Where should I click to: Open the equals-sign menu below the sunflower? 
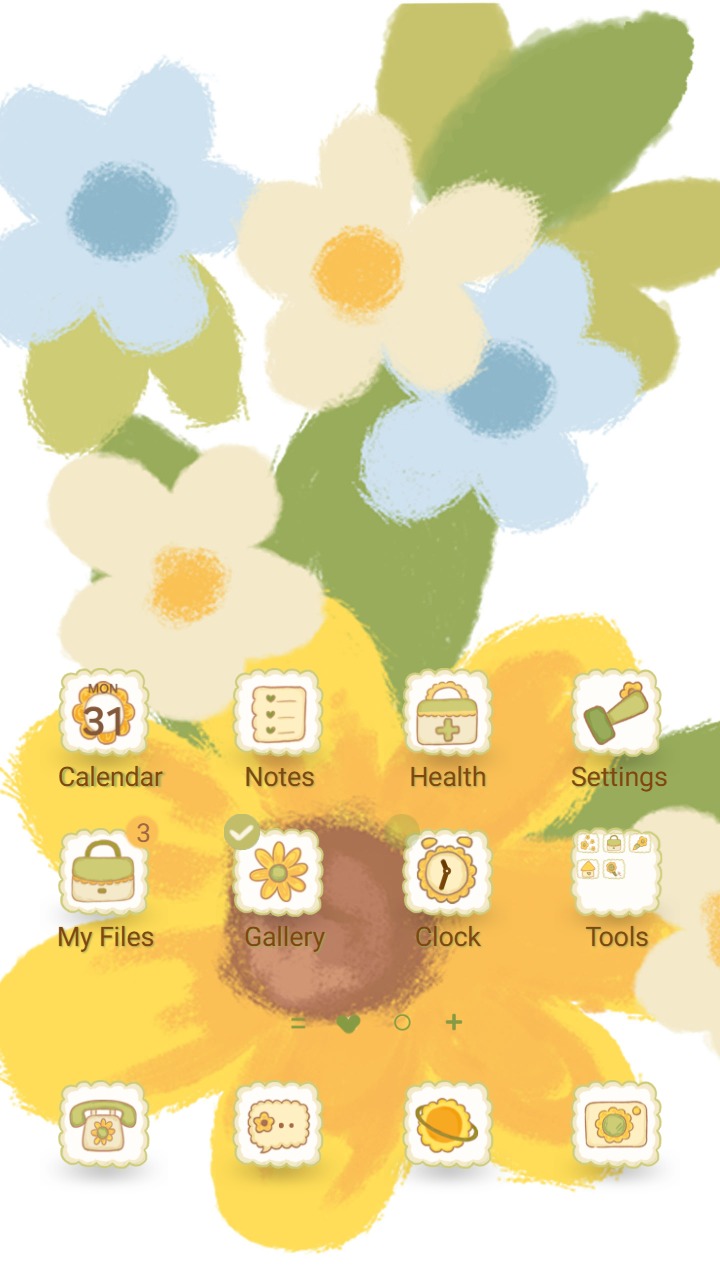pos(299,1023)
